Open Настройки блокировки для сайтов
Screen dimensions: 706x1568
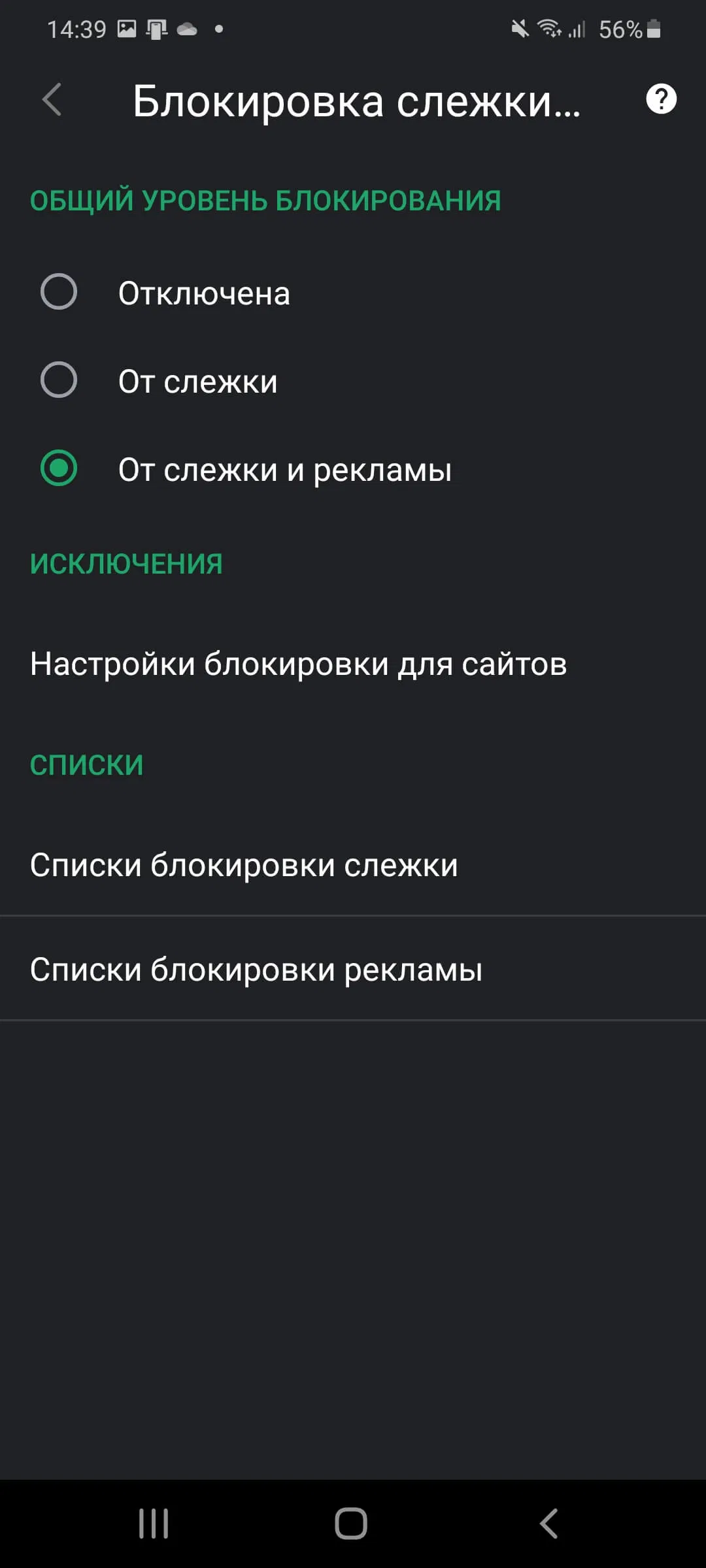pyautogui.click(x=298, y=664)
